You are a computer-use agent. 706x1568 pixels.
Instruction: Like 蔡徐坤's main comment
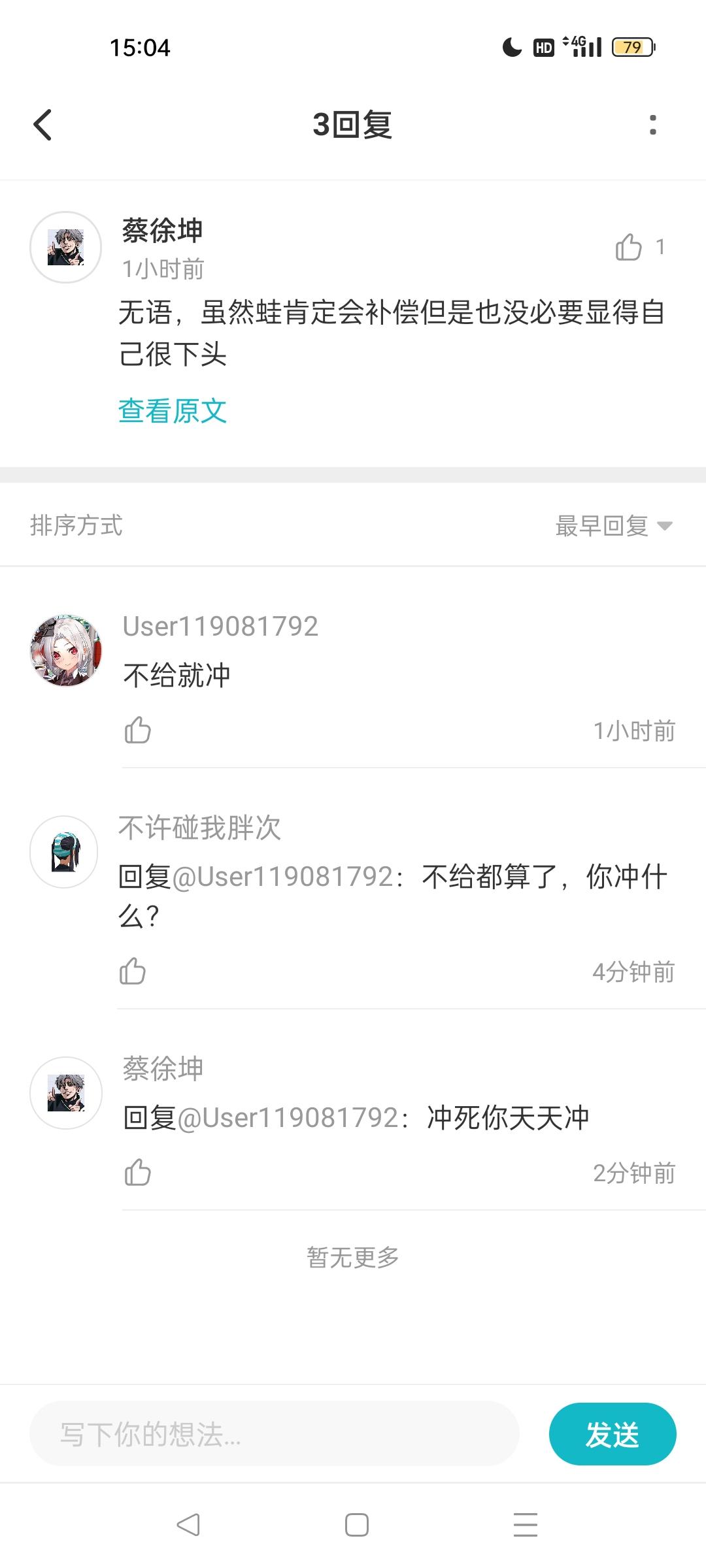click(629, 247)
